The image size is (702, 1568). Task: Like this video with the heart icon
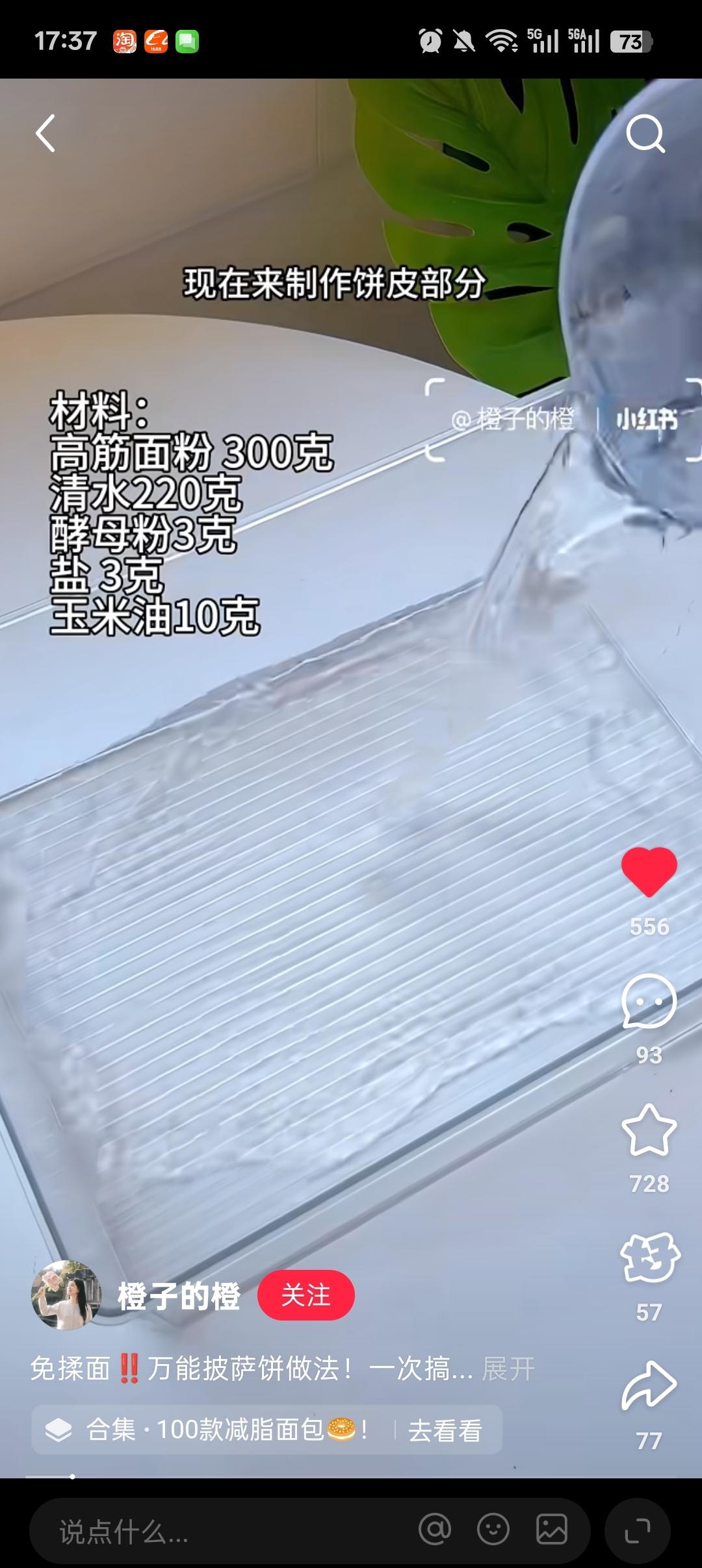coord(649,872)
